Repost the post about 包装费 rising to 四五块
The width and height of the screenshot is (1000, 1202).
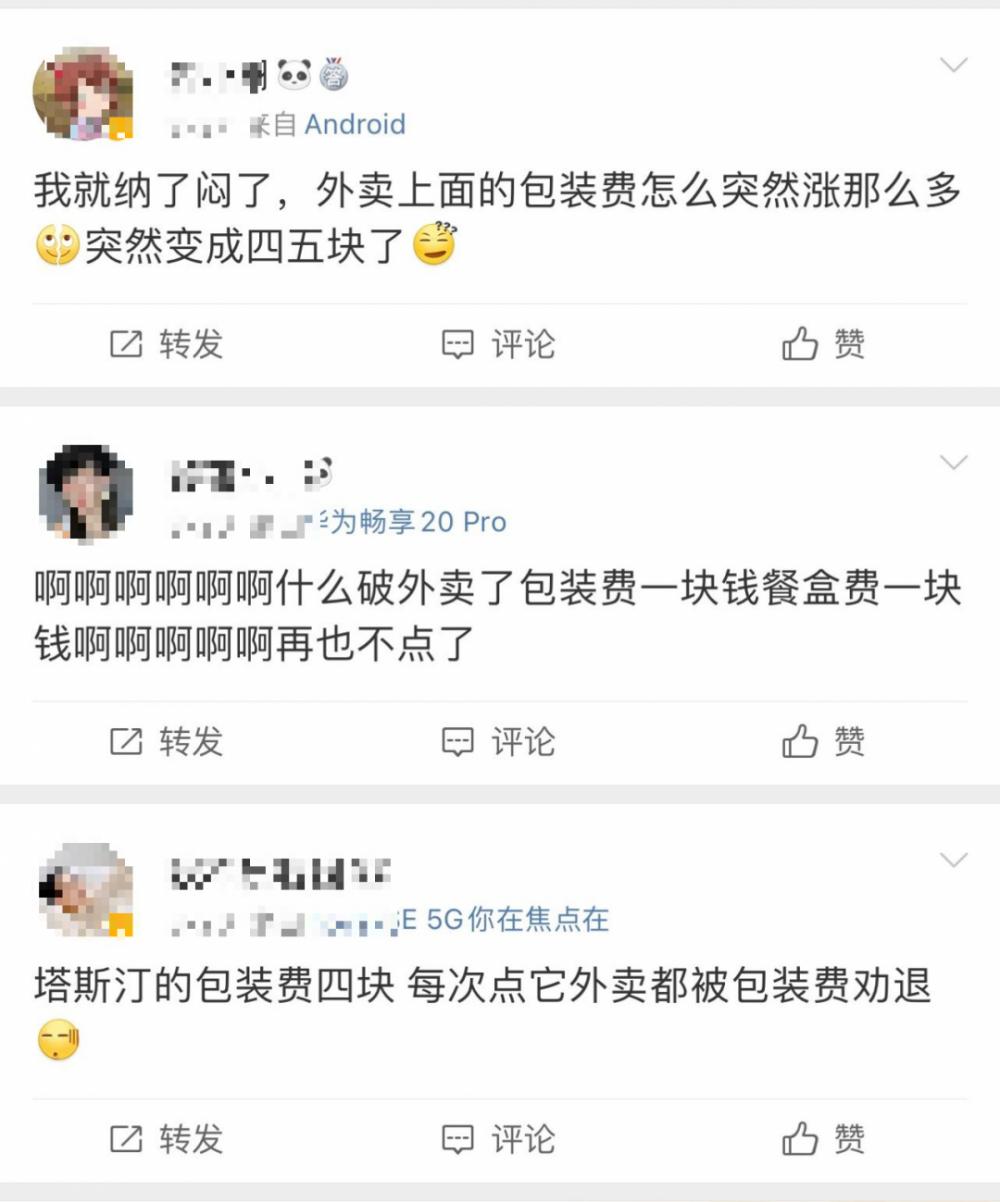tap(166, 345)
